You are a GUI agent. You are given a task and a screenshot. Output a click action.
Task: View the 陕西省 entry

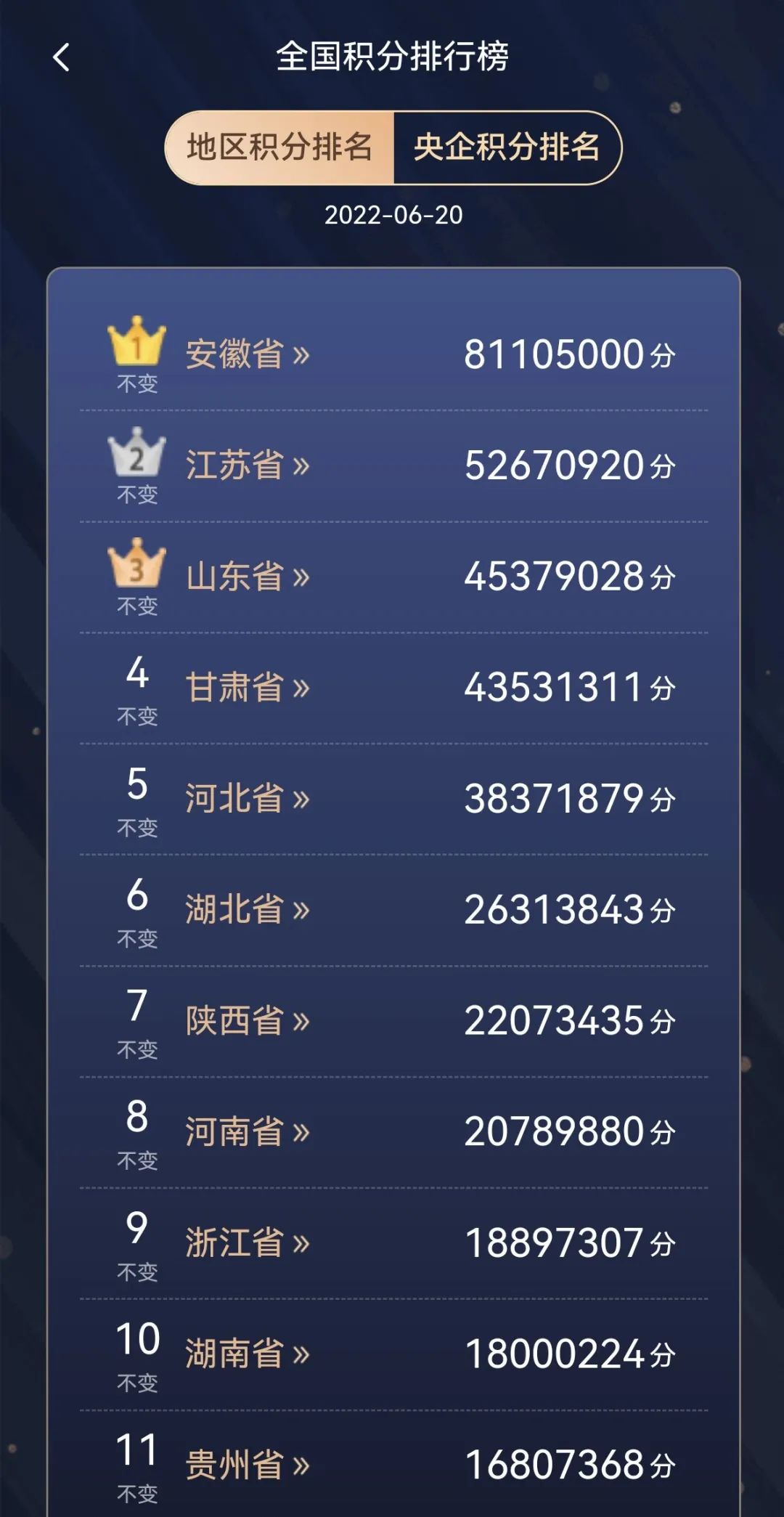point(247,1020)
